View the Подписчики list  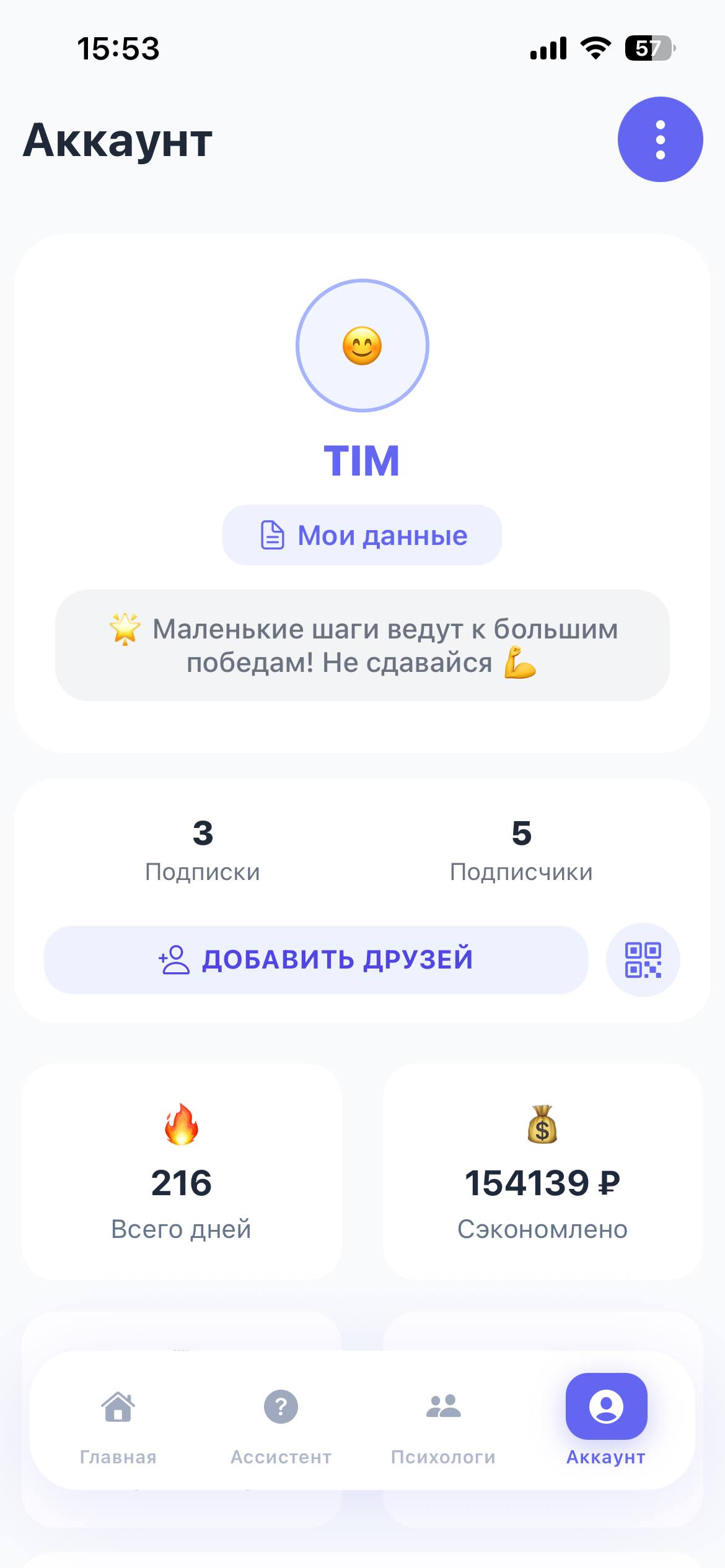click(521, 850)
